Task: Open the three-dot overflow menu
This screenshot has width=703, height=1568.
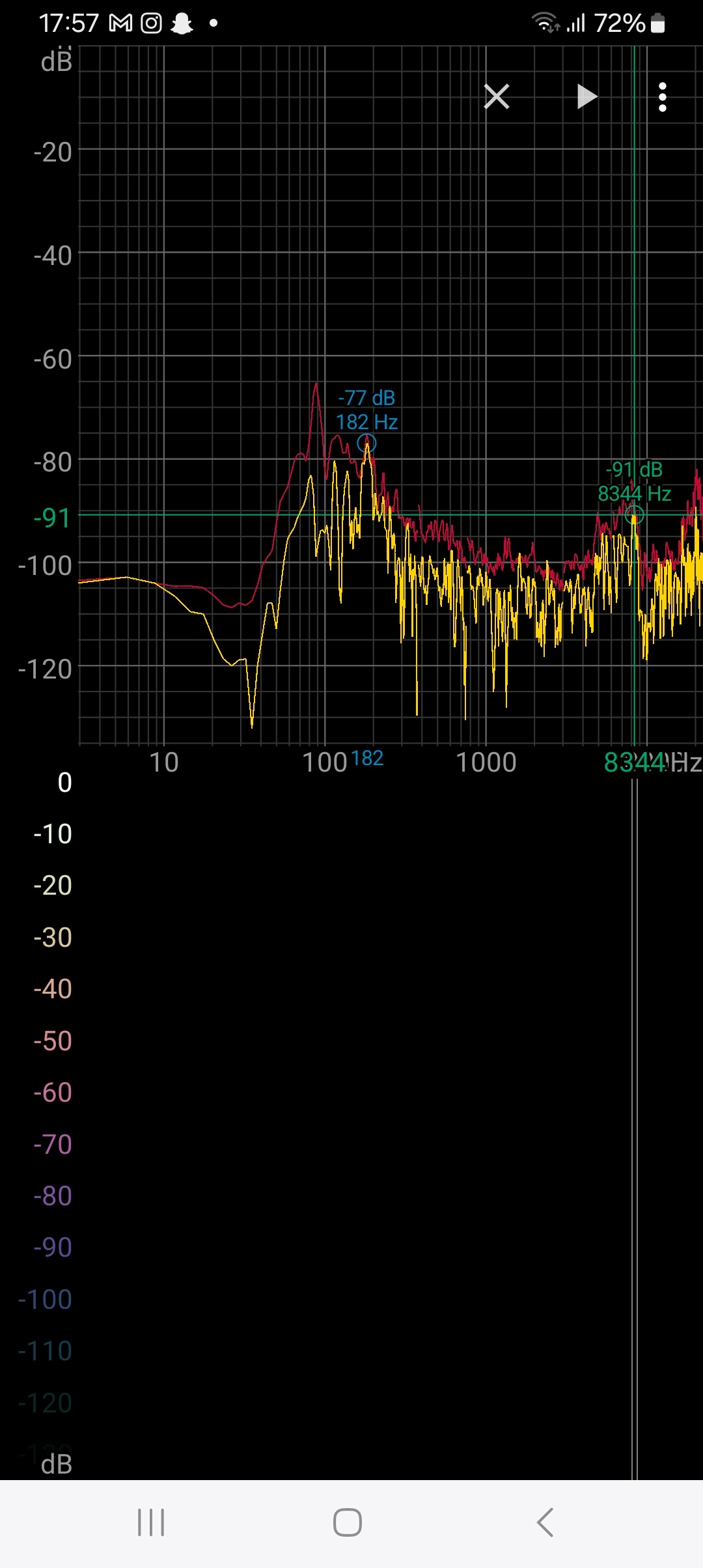Action: click(x=663, y=97)
